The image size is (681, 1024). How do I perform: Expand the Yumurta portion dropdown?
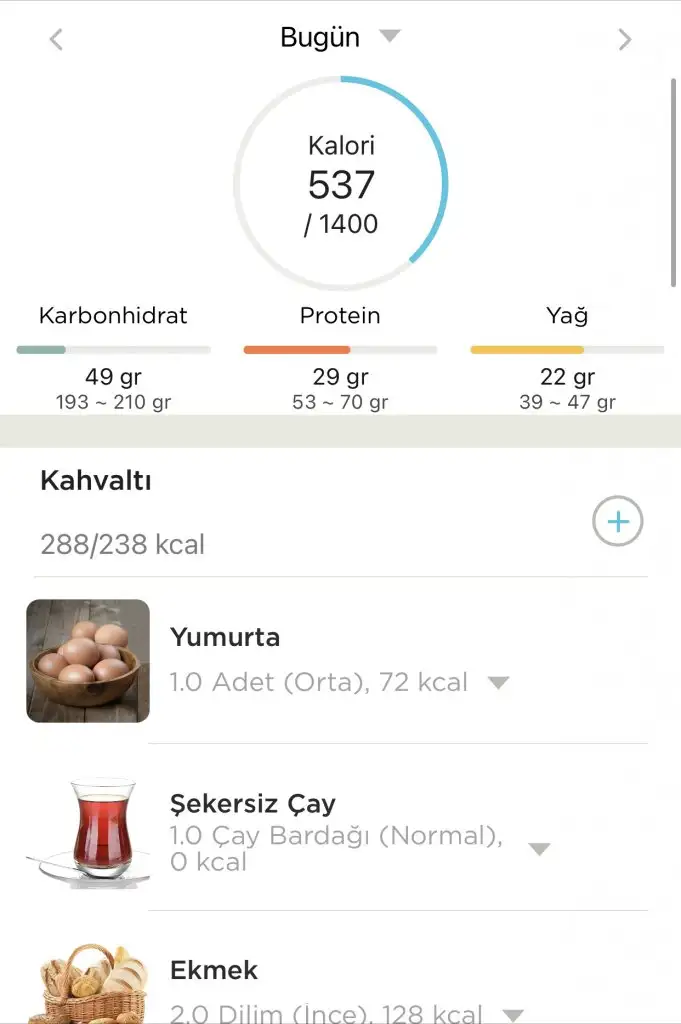(x=498, y=683)
